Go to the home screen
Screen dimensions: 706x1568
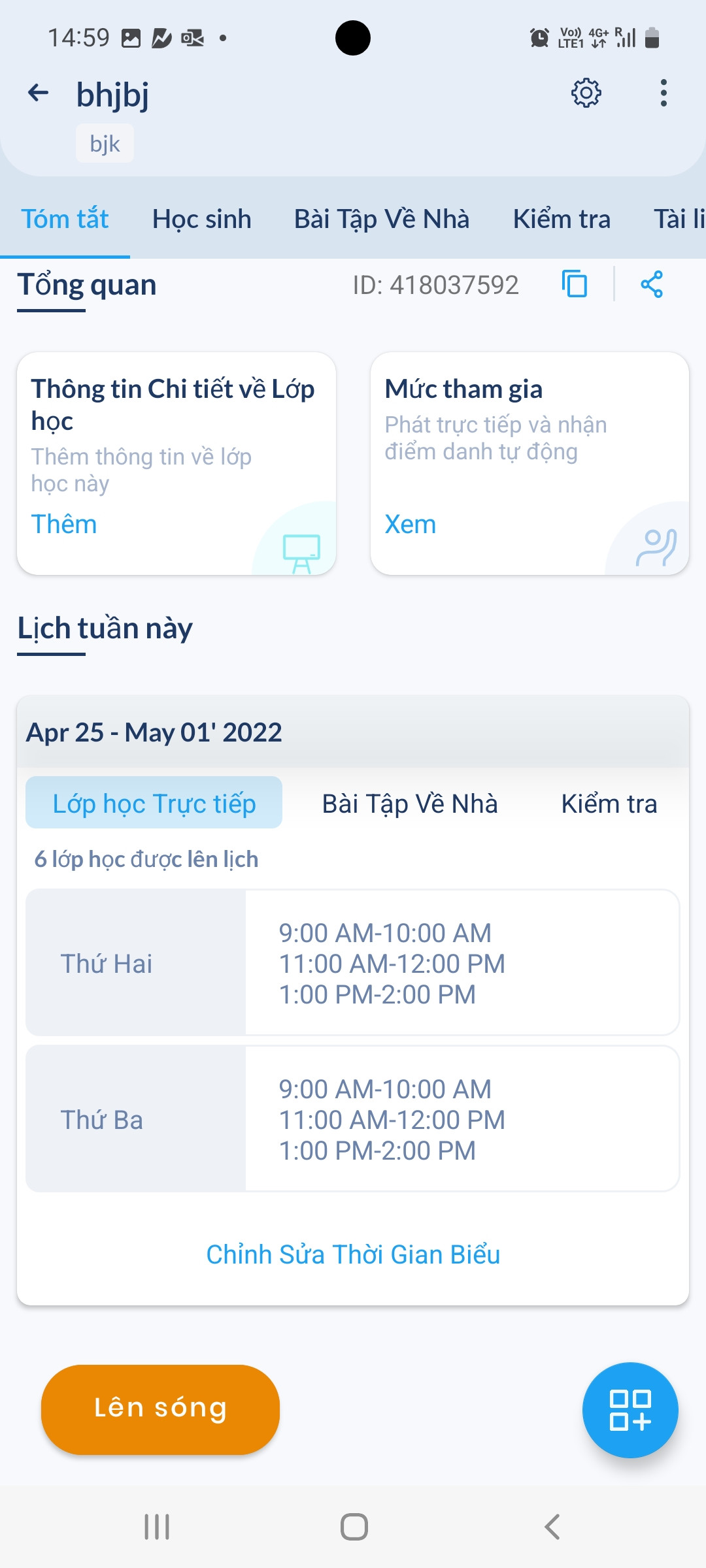354,1527
